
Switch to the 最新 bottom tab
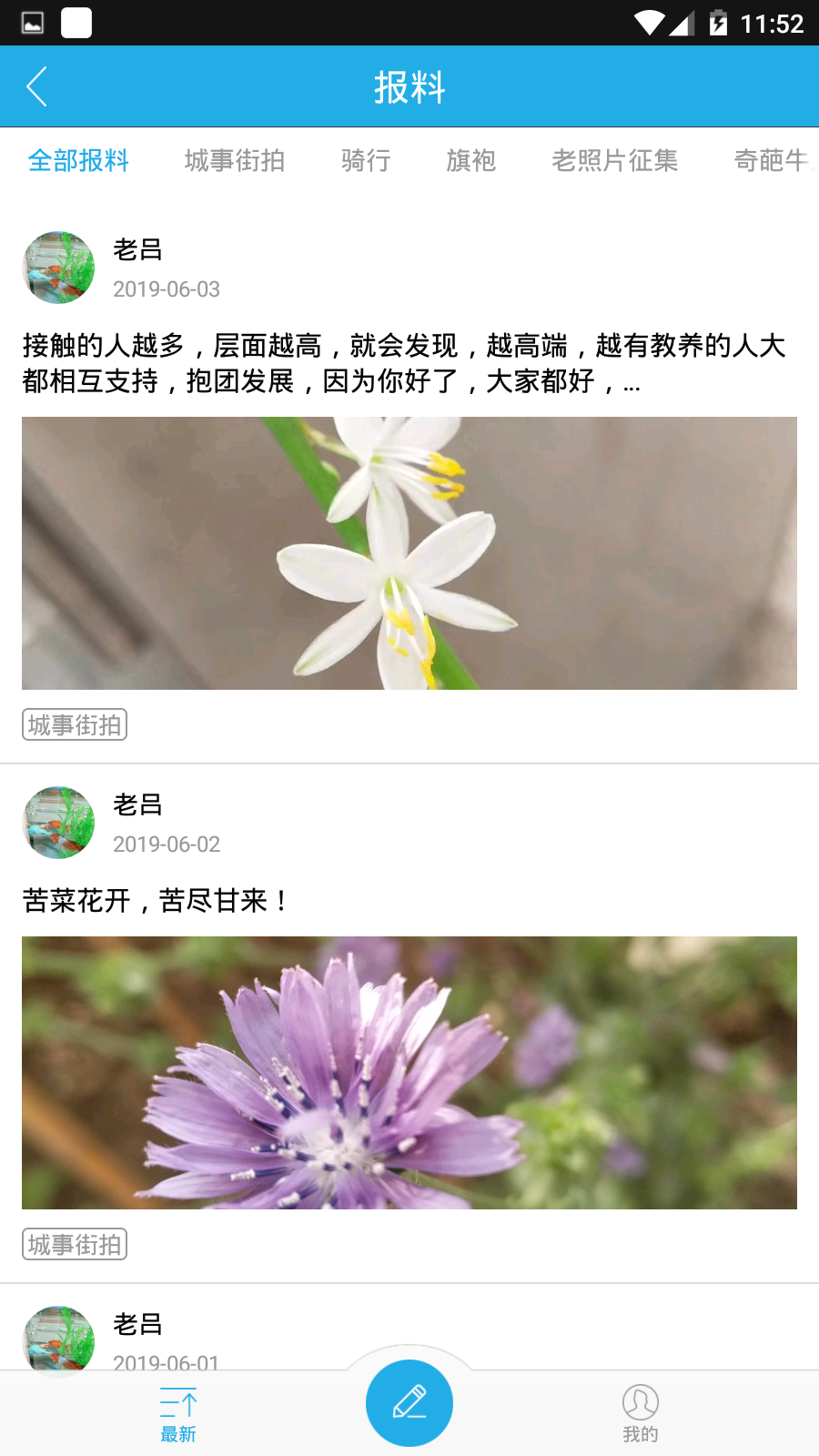point(178,1415)
